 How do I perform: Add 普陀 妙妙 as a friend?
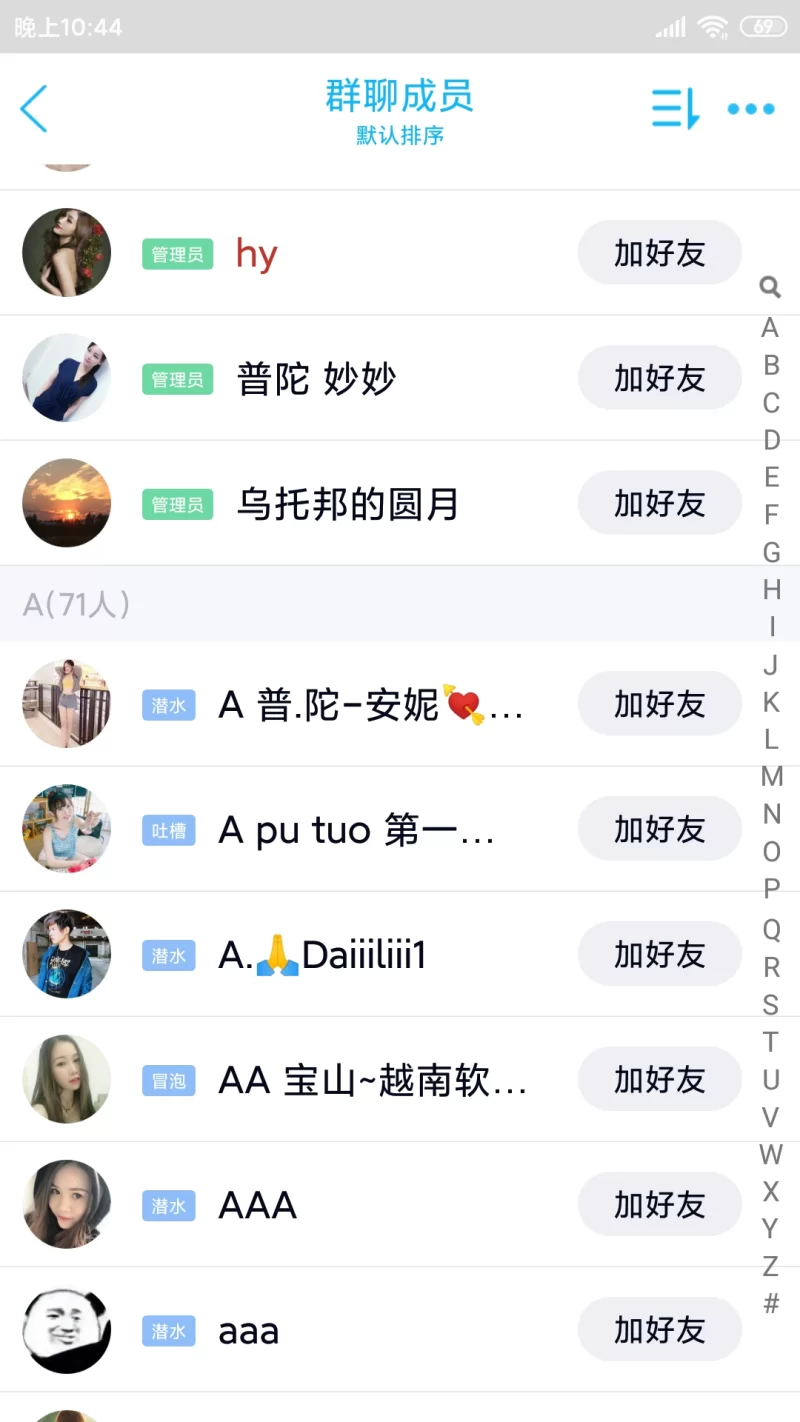coord(659,379)
